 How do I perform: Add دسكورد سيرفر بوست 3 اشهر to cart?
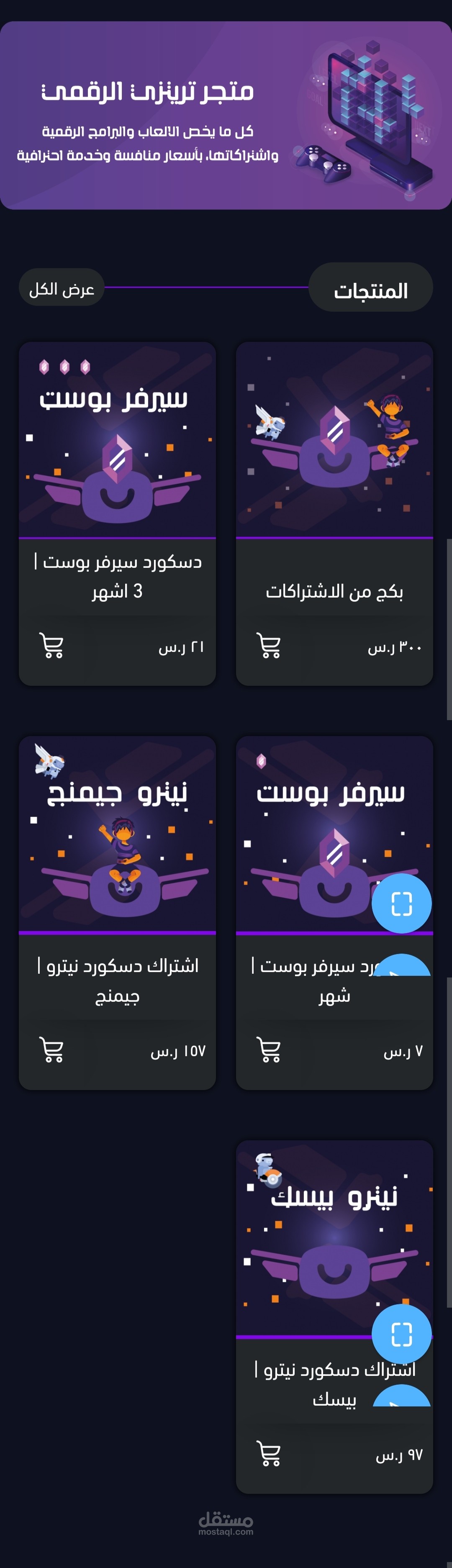pos(51,646)
